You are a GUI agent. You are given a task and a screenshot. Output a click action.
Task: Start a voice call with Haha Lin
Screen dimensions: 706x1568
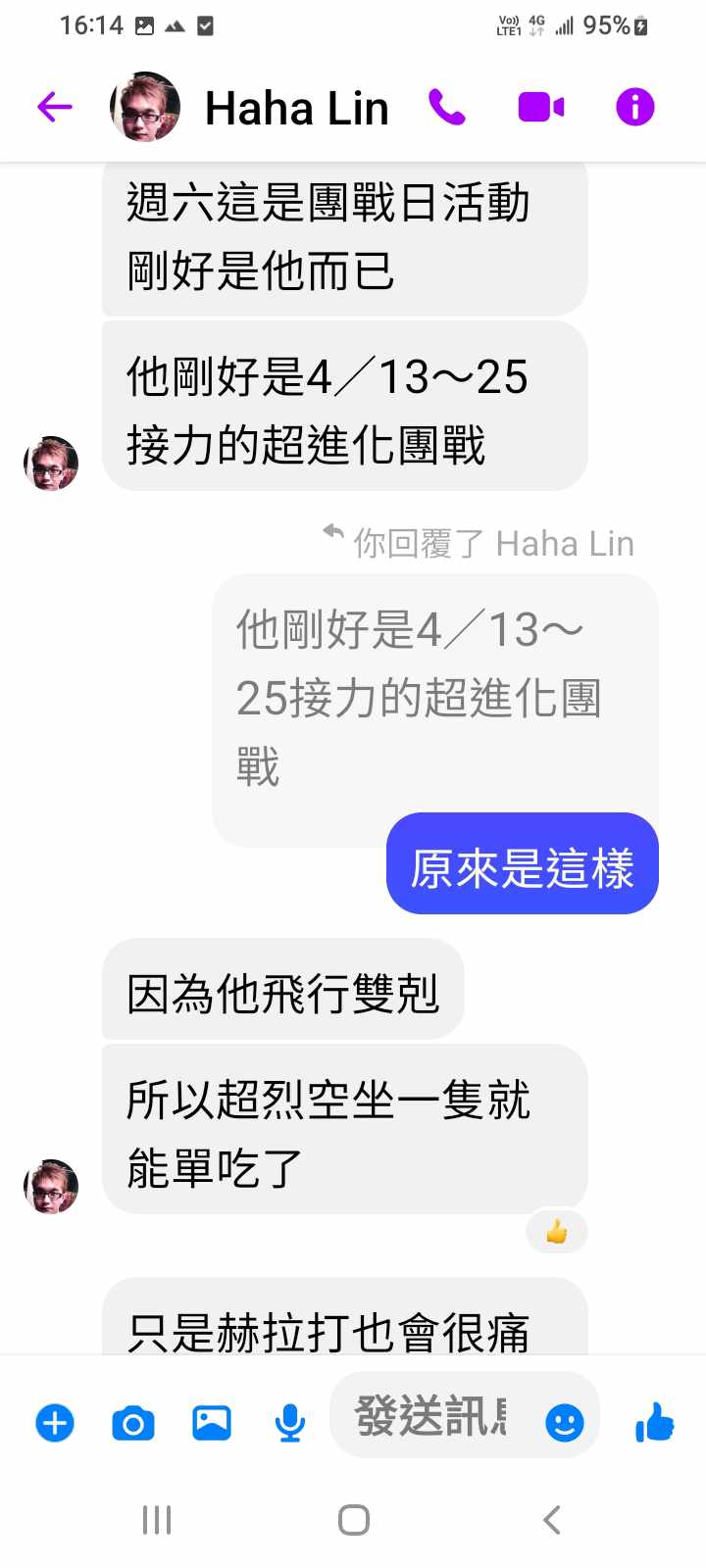[447, 107]
